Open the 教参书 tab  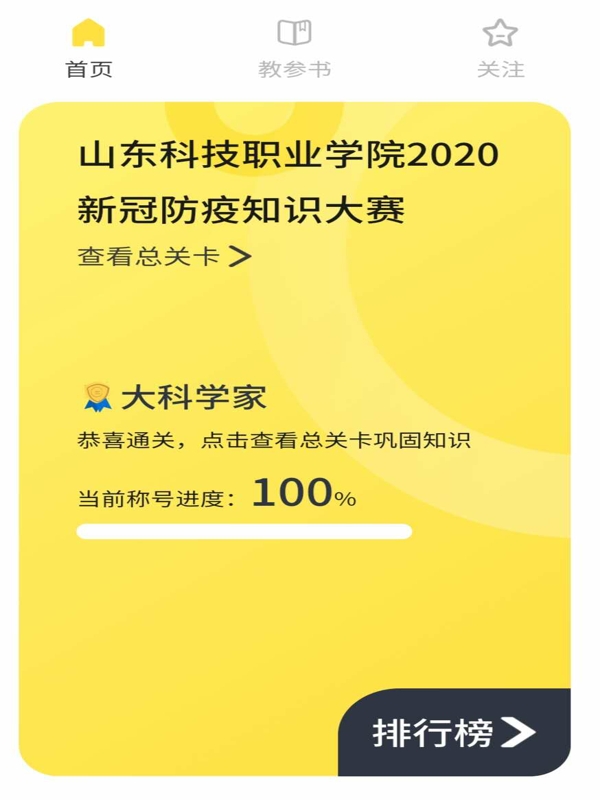click(x=294, y=48)
